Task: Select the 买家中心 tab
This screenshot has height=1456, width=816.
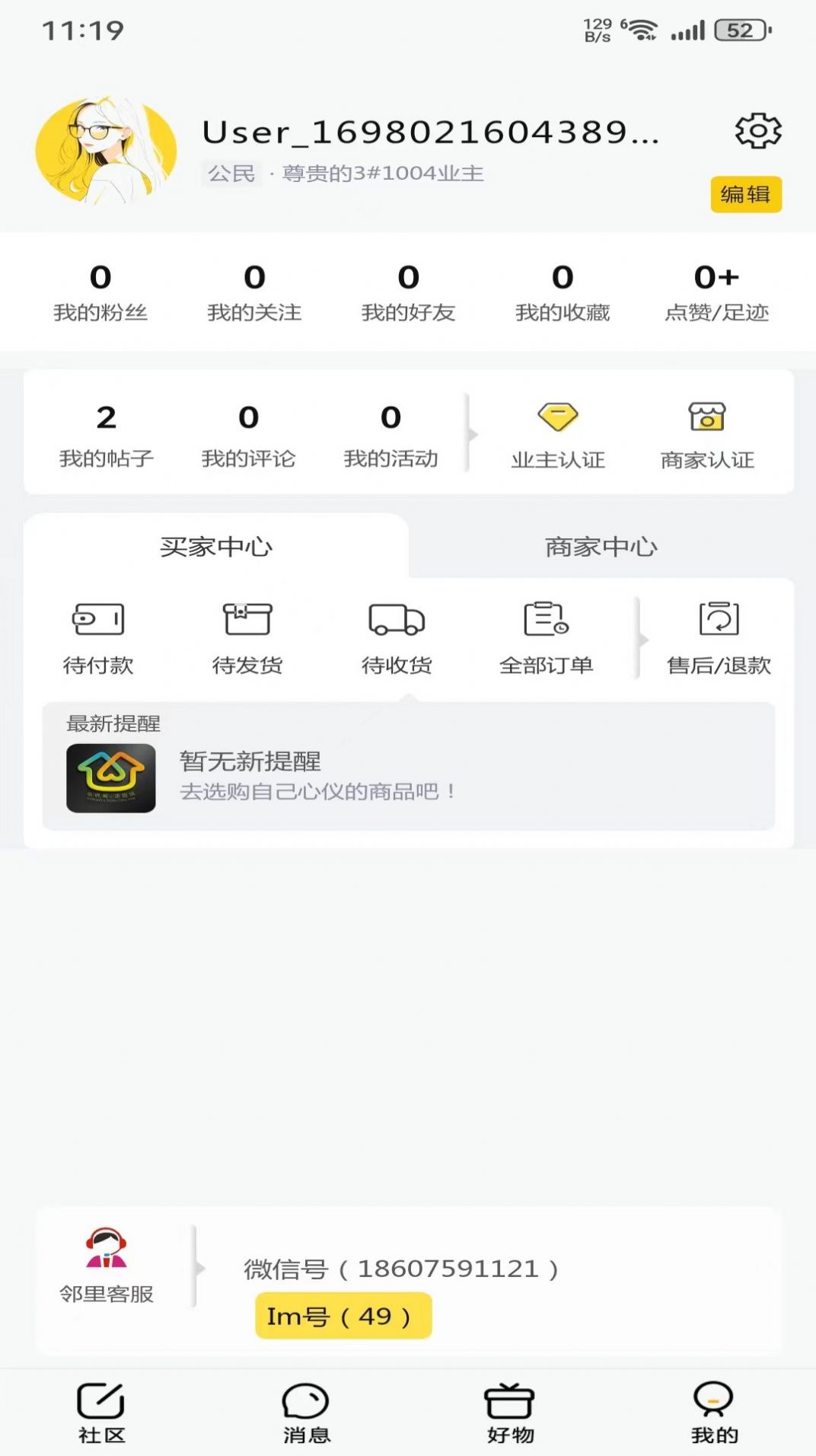Action: click(x=215, y=546)
